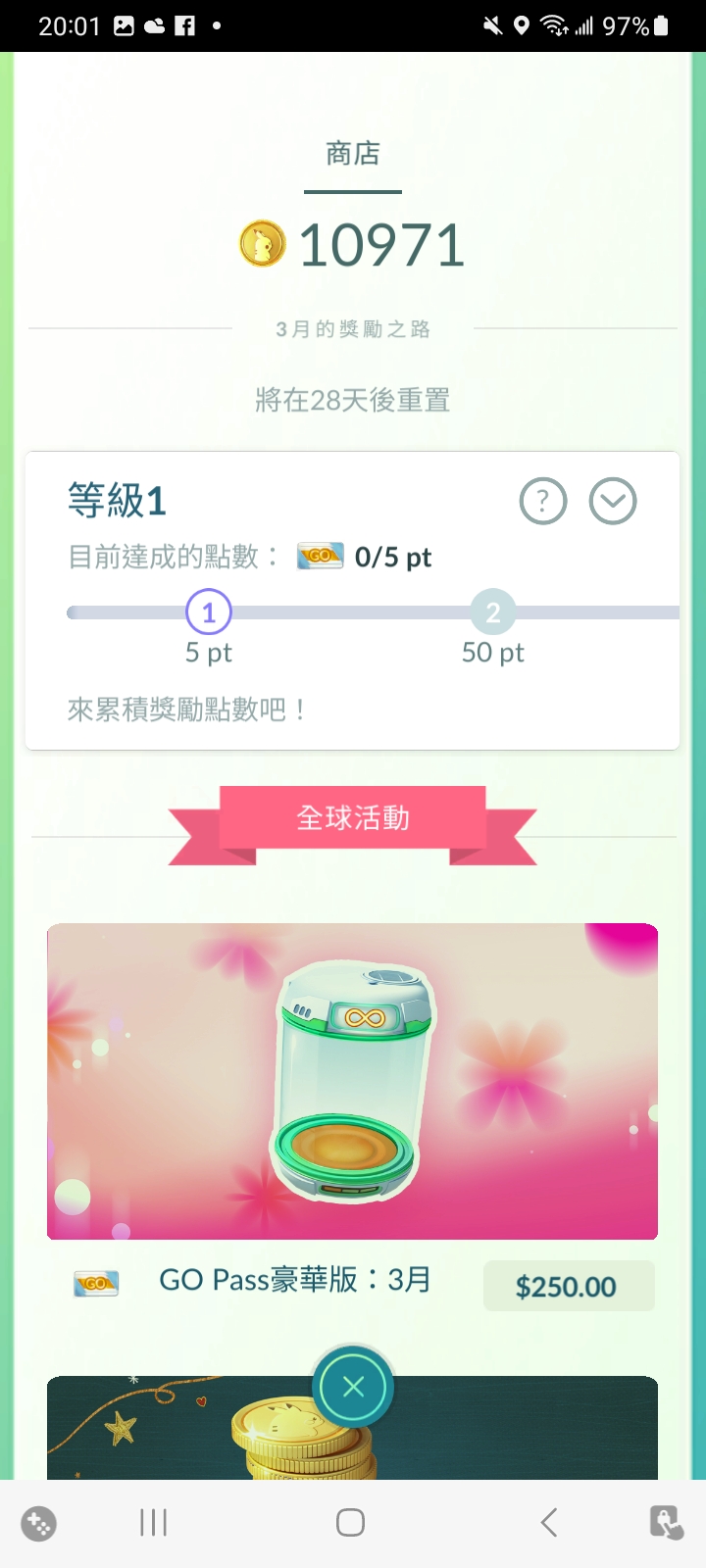The height and width of the screenshot is (1568, 706).
Task: Expand the 等級1 rewards panel chevron
Action: tap(613, 502)
